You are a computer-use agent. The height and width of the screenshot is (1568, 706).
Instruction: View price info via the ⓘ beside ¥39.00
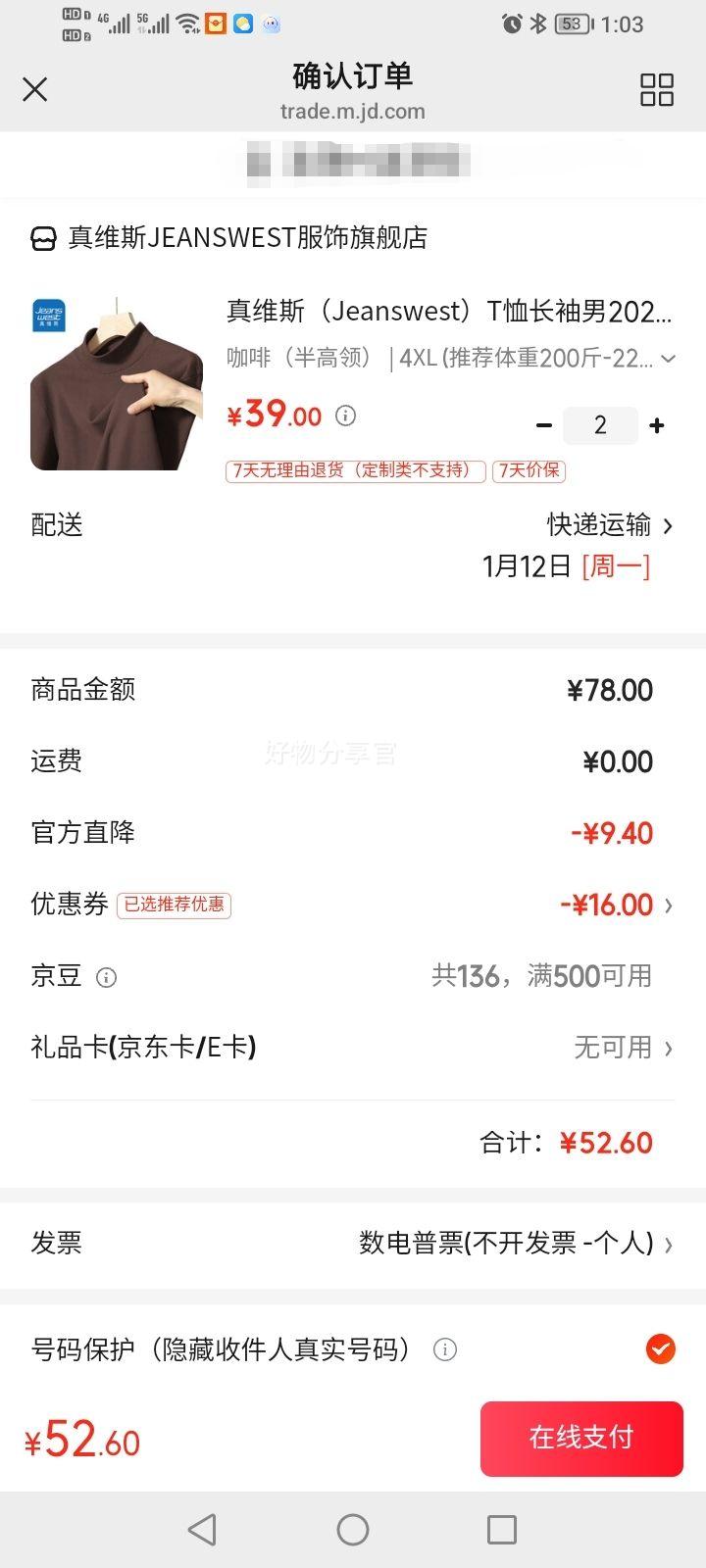pos(344,416)
